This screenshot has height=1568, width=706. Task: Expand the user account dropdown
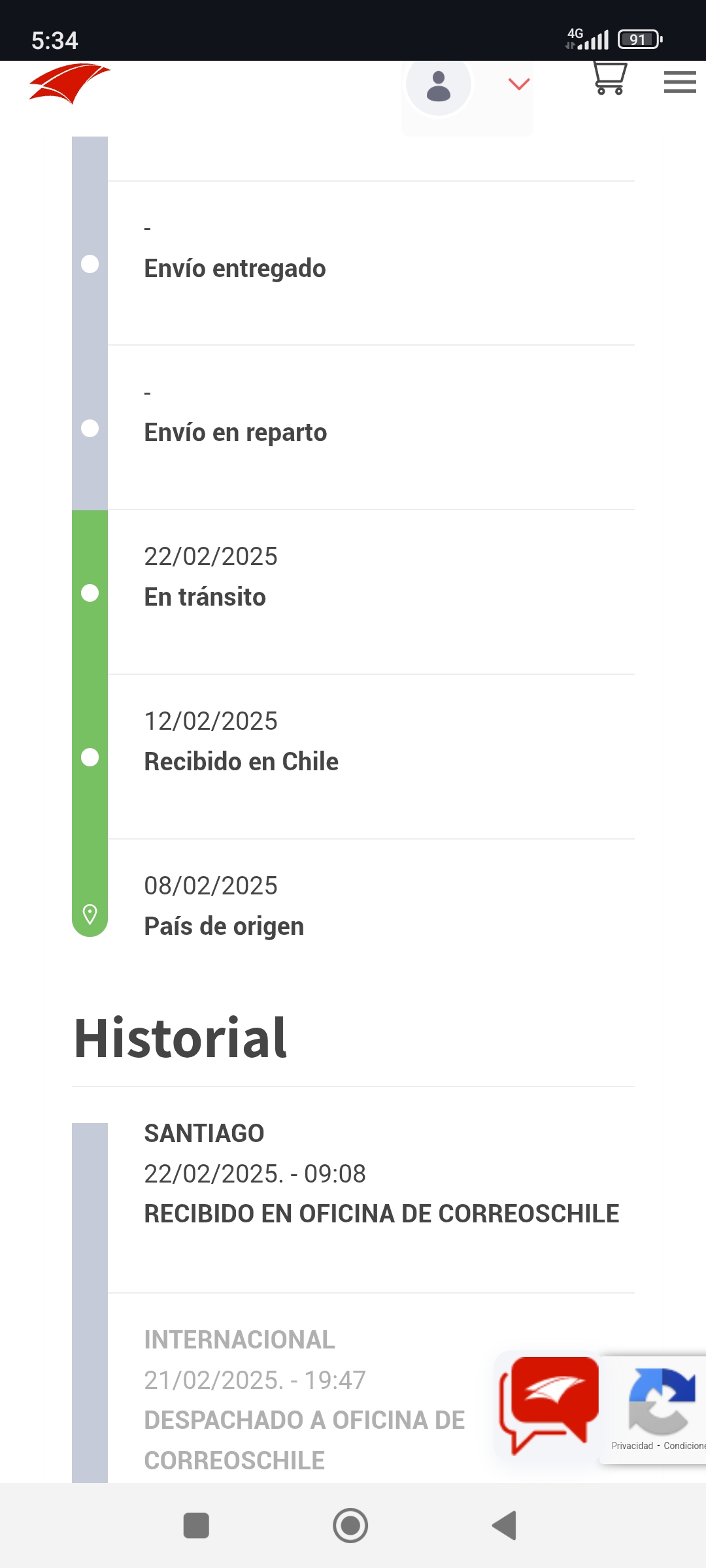(x=519, y=84)
